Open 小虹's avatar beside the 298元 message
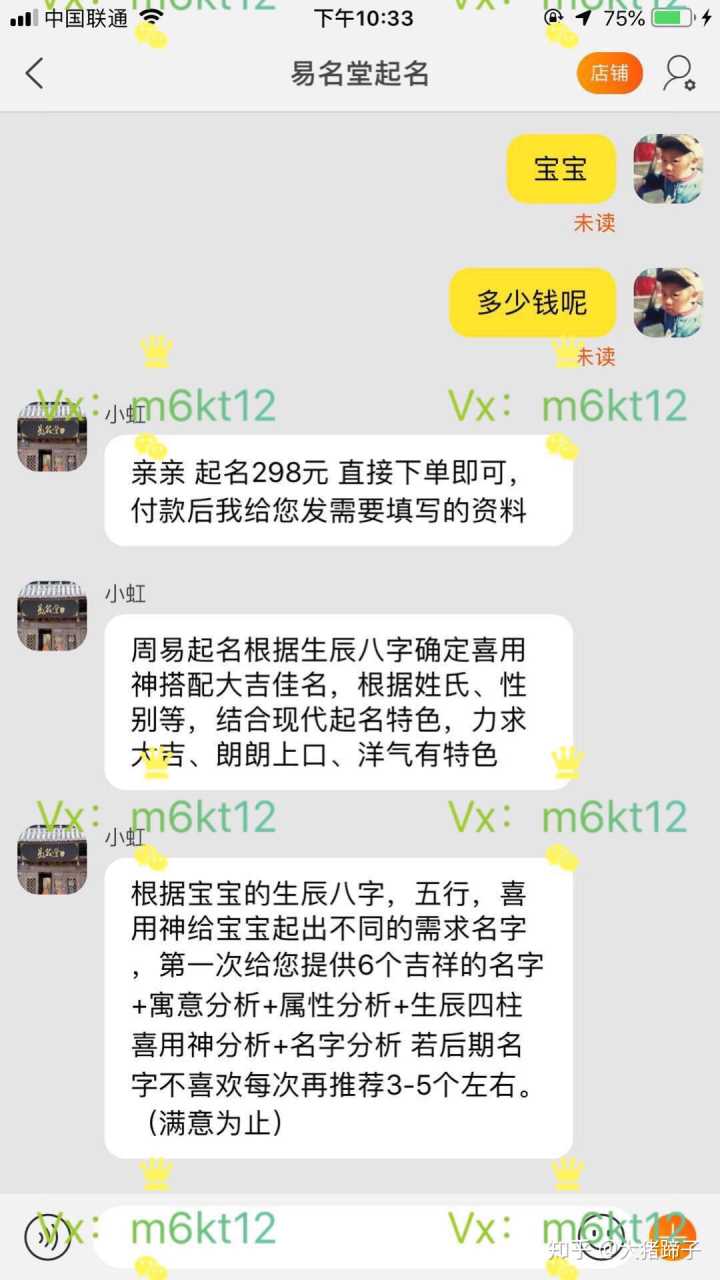 click(x=52, y=437)
